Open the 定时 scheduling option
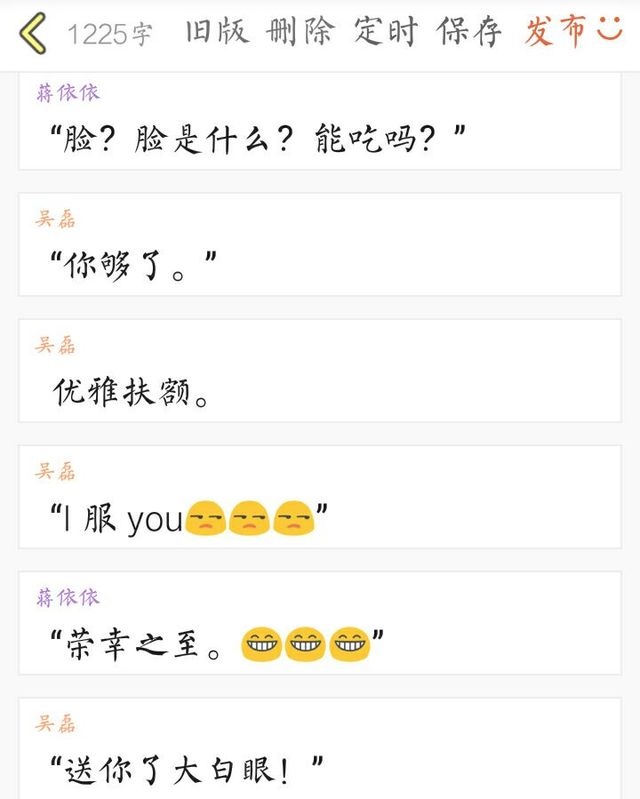The width and height of the screenshot is (640, 799). point(386,32)
